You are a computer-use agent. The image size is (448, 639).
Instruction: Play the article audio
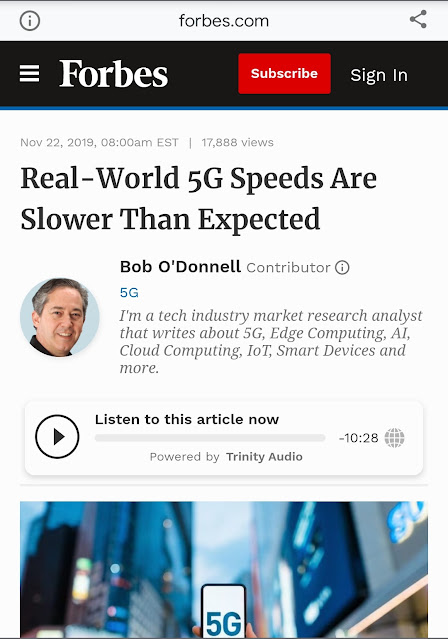pyautogui.click(x=57, y=436)
